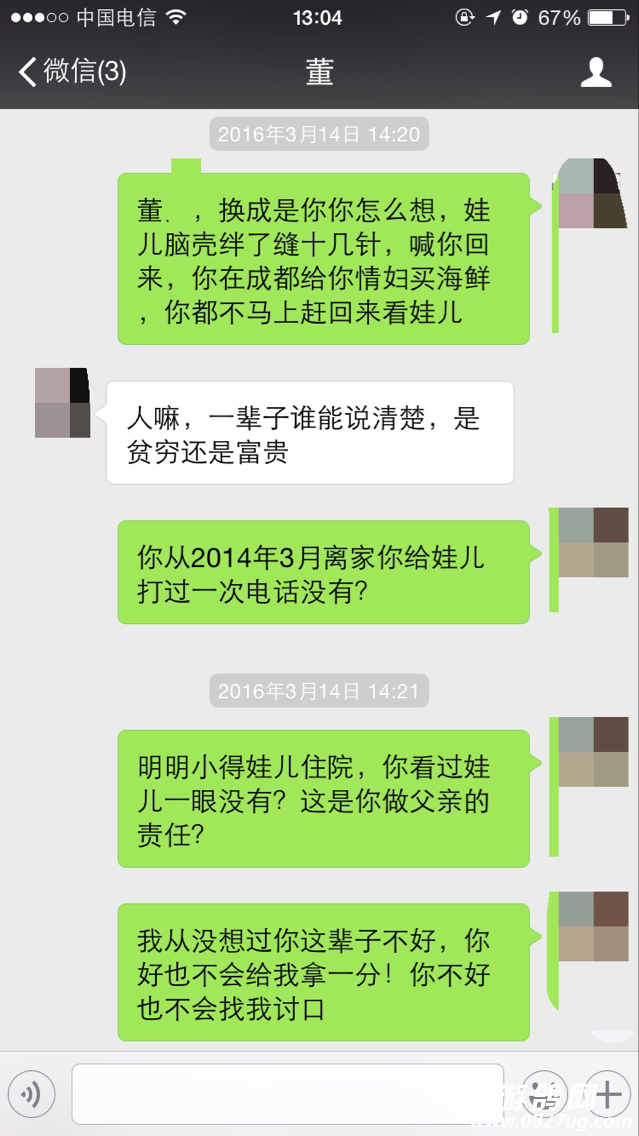
Task: Tap the avatar next to 人嘛，一辈子谁能说清楚
Action: click(x=63, y=403)
